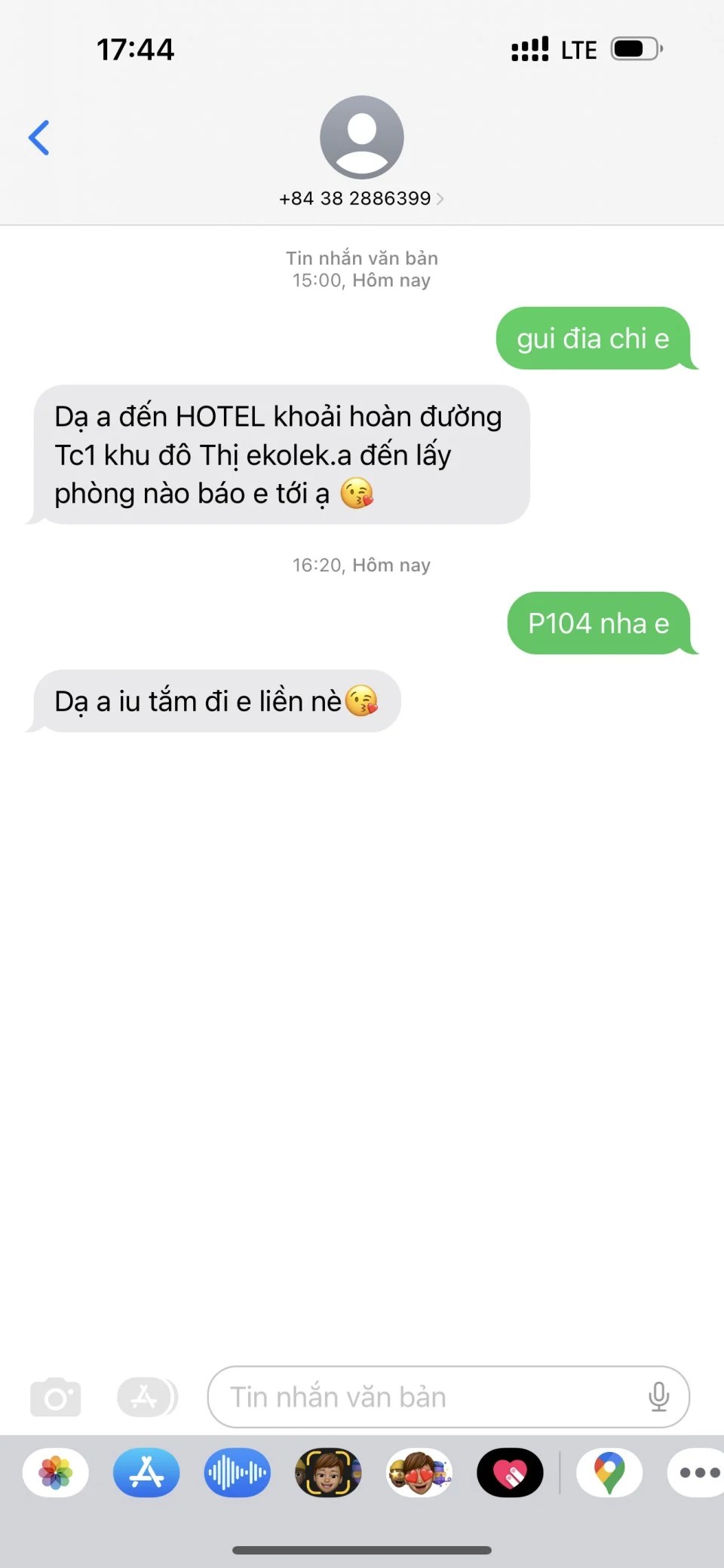Open the camera to attach a photo
Image resolution: width=724 pixels, height=1568 pixels.
[56, 1397]
